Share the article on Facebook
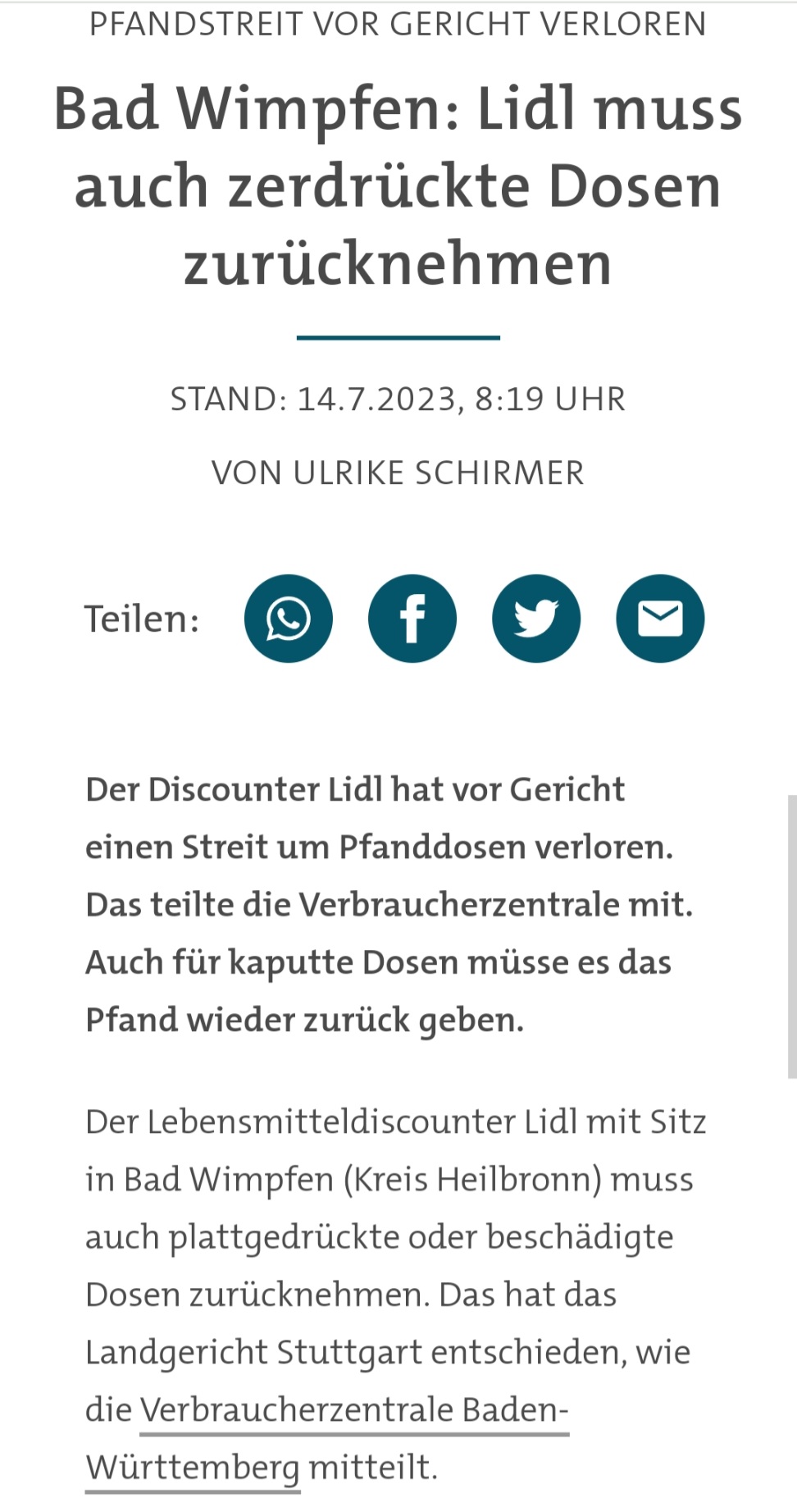Image resolution: width=797 pixels, height=1512 pixels. (412, 619)
